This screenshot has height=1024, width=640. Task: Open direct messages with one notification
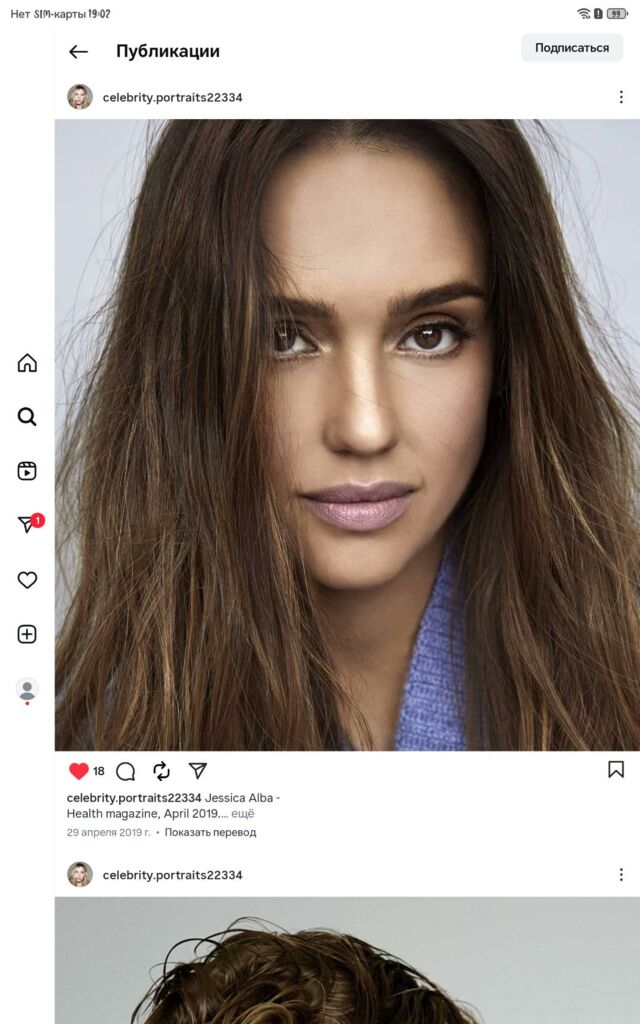click(27, 525)
